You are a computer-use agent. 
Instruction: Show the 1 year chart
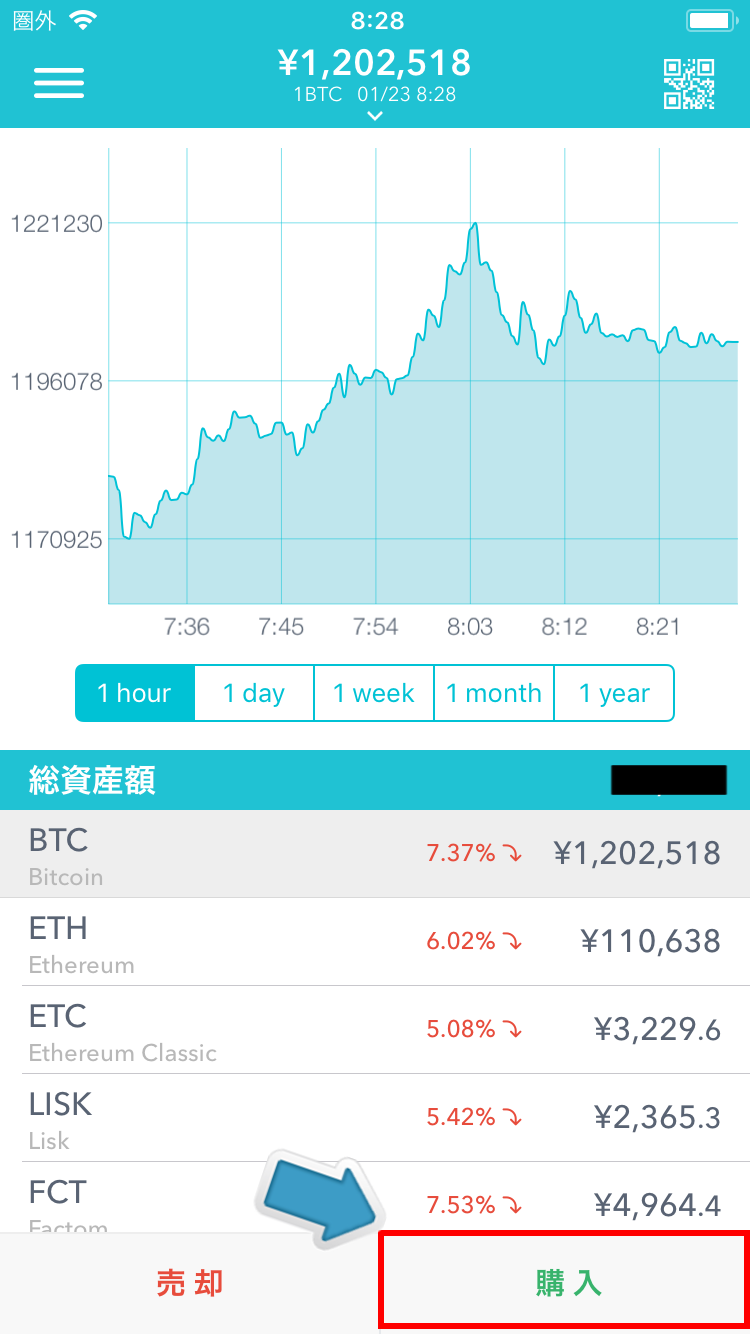click(614, 693)
